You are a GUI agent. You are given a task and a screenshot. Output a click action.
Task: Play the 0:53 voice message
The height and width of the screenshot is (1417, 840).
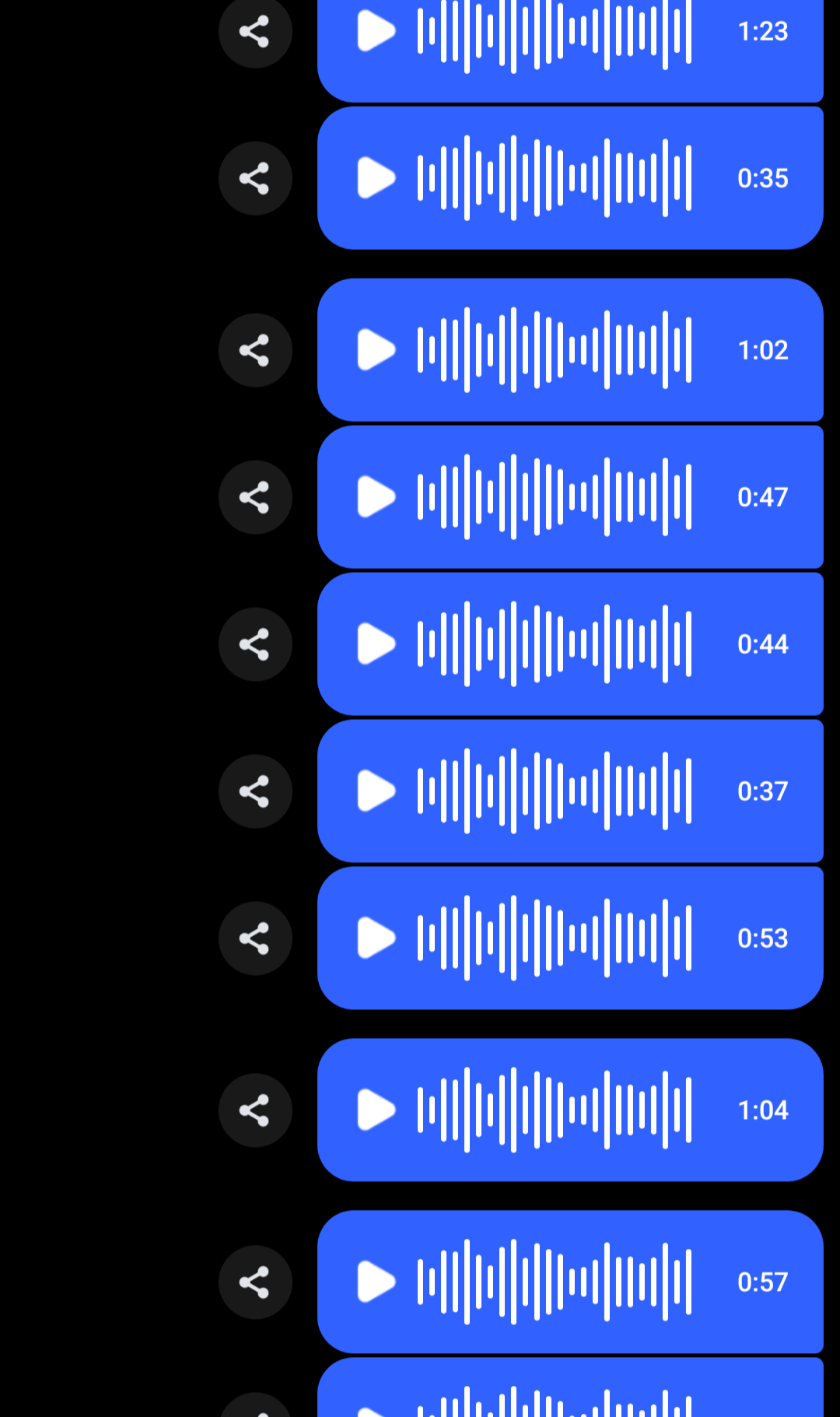coord(376,938)
